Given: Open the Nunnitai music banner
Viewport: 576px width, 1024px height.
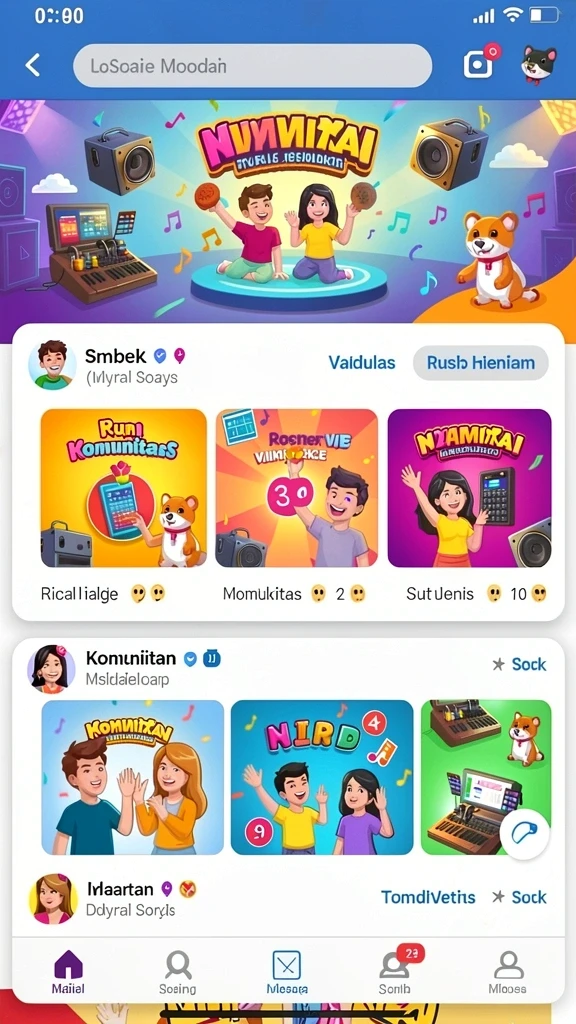Looking at the screenshot, I should (x=288, y=210).
